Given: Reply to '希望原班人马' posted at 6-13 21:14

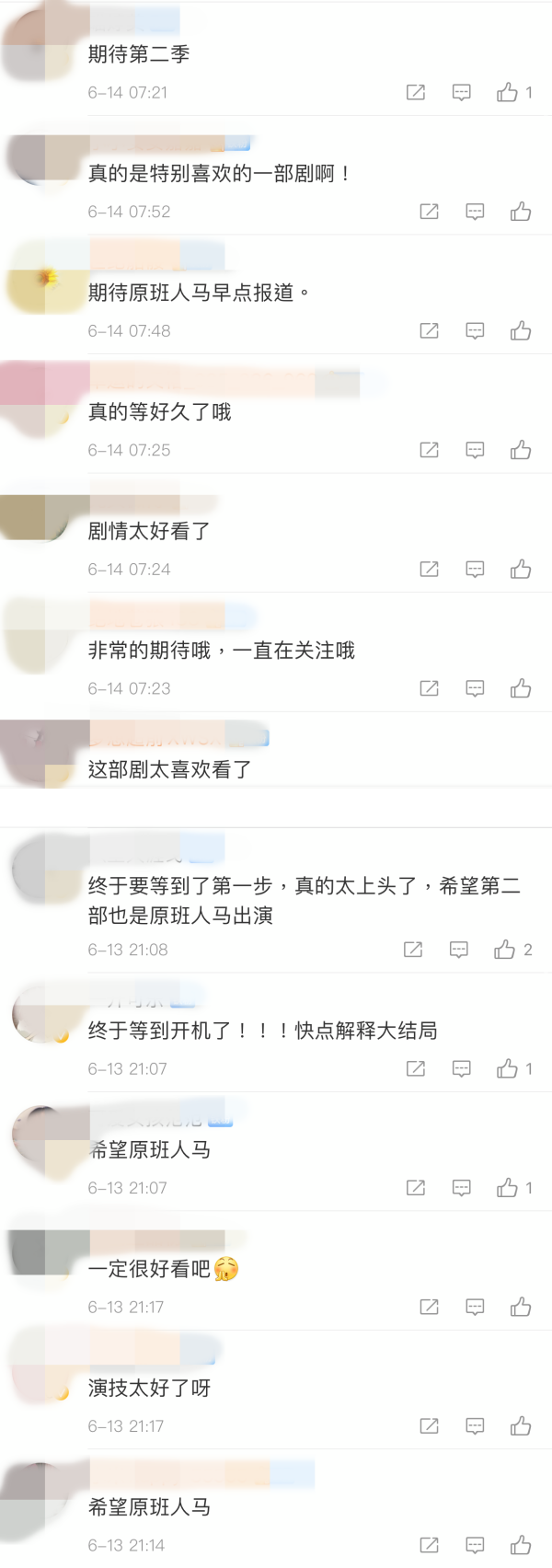Looking at the screenshot, I should point(475,1545).
